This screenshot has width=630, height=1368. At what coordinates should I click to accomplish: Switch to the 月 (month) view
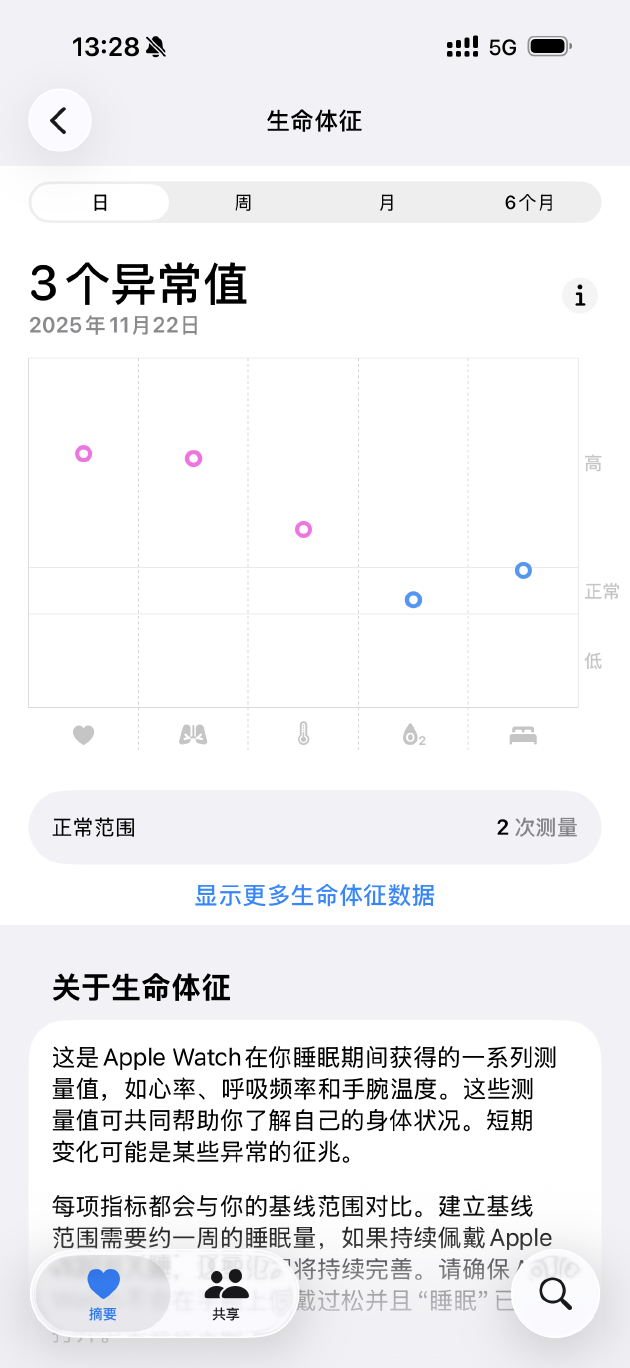(387, 202)
